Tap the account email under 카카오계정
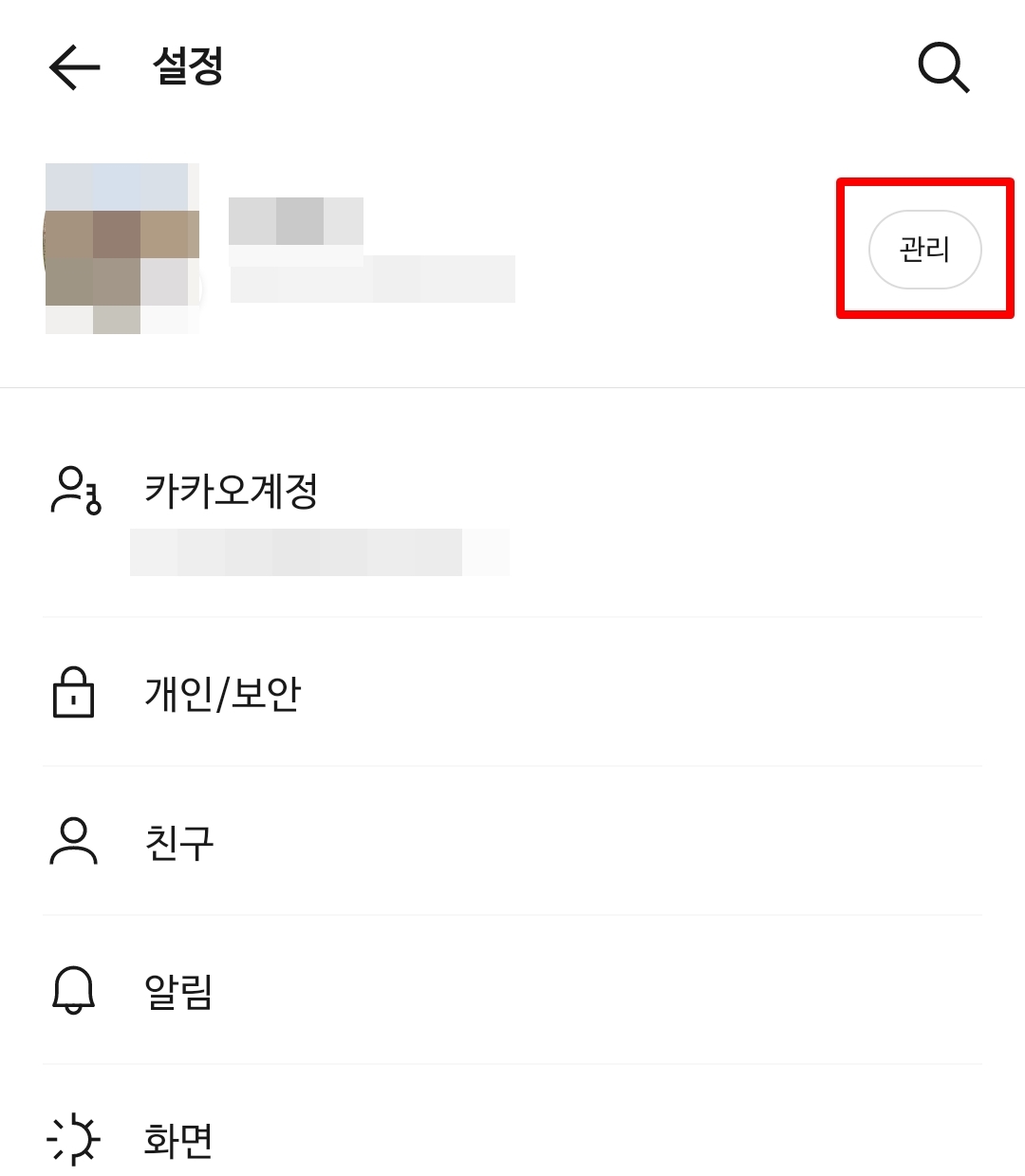 click(320, 551)
